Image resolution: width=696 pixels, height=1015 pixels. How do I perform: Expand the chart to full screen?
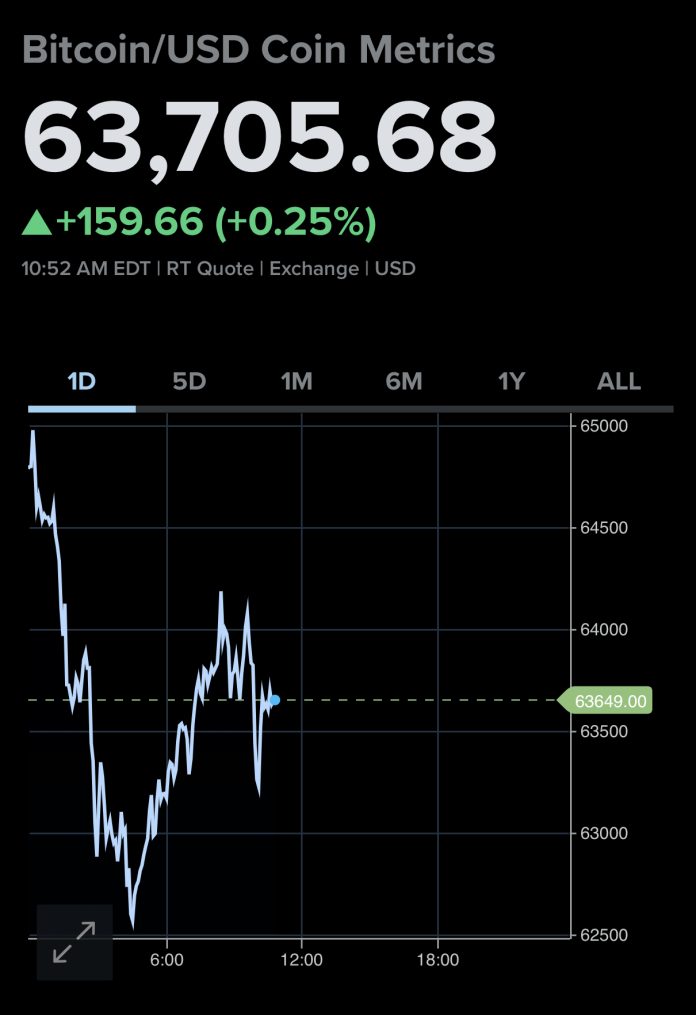coord(74,942)
